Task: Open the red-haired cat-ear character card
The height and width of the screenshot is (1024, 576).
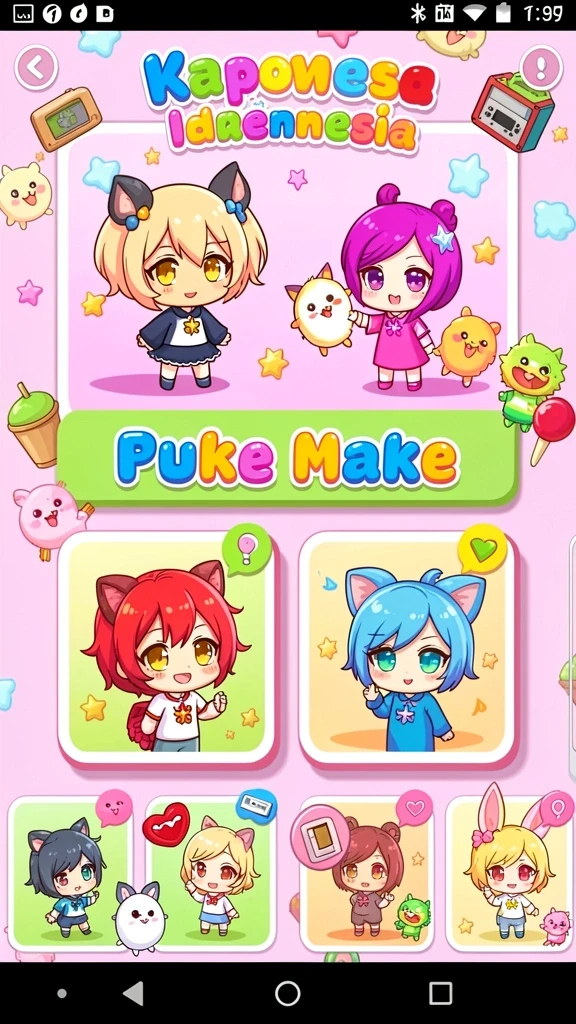Action: click(167, 647)
